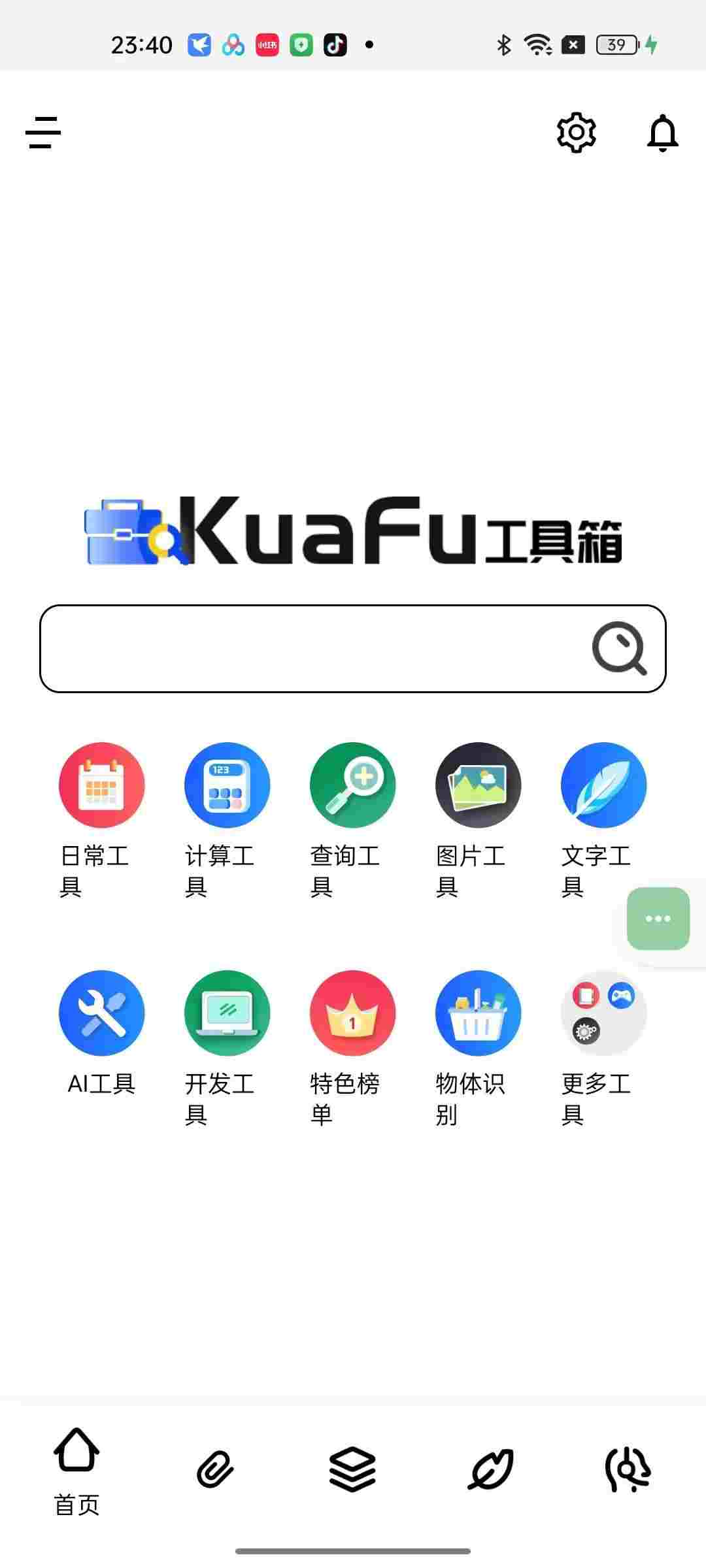Switch to the layers stack tab
The width and height of the screenshot is (706, 1568).
pyautogui.click(x=352, y=1470)
